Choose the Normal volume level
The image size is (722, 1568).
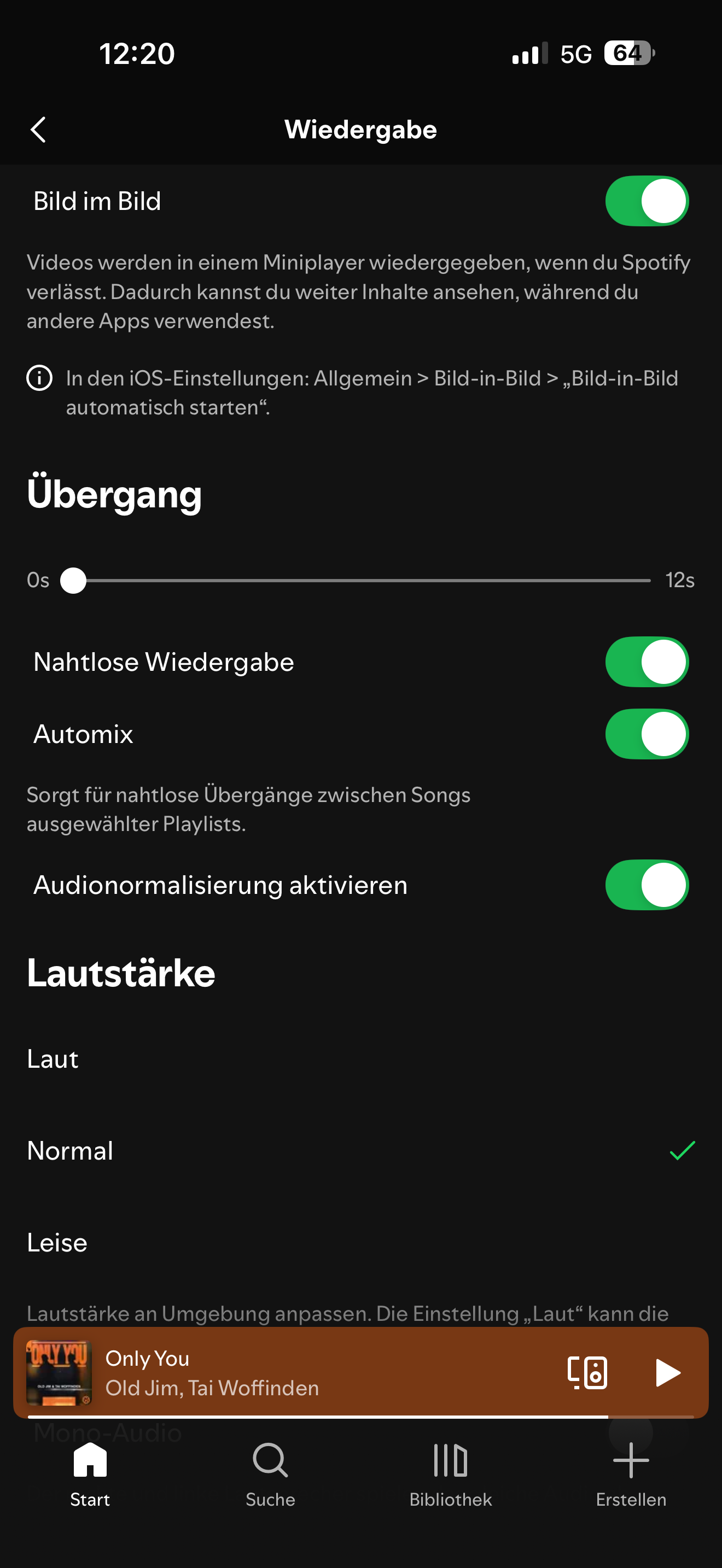click(x=71, y=1151)
